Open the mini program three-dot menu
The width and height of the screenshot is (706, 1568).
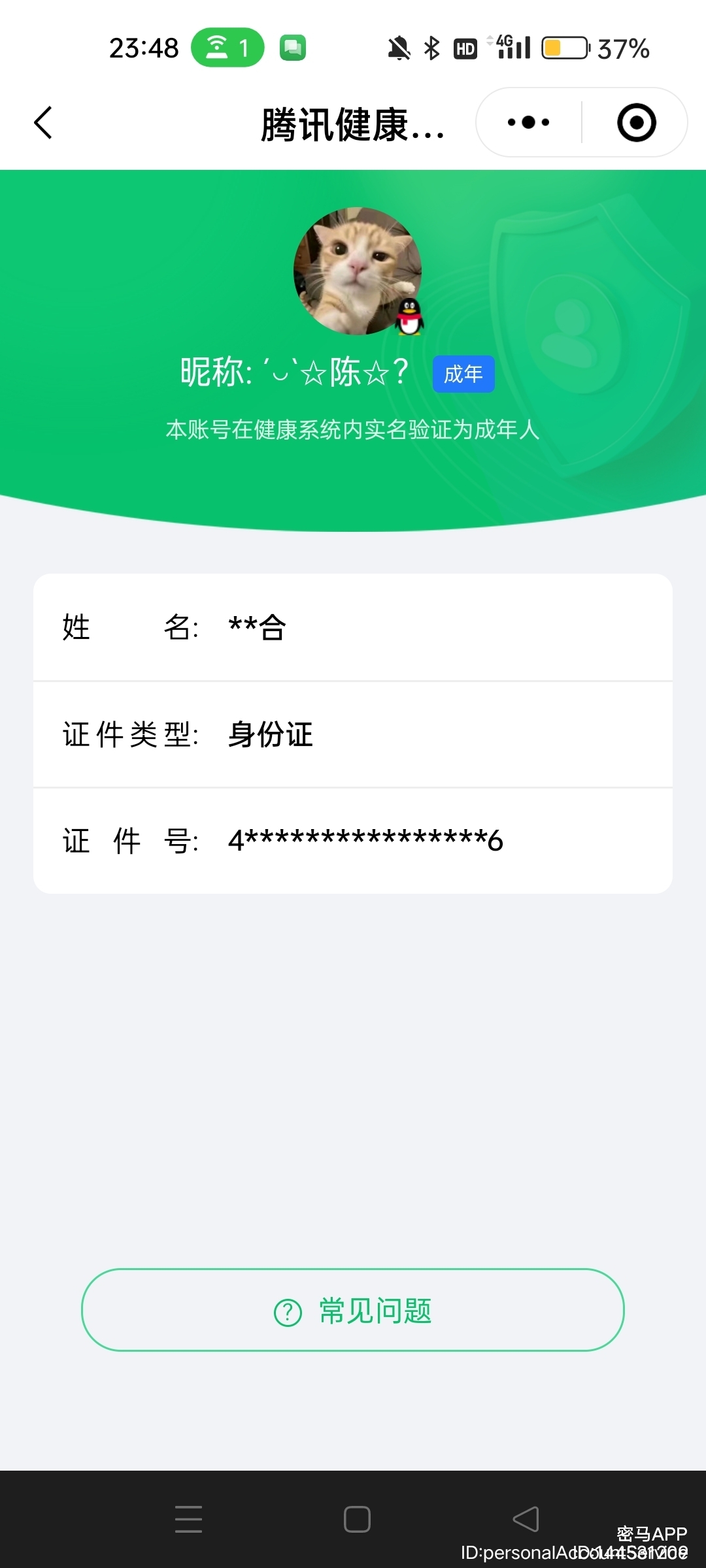(x=528, y=123)
